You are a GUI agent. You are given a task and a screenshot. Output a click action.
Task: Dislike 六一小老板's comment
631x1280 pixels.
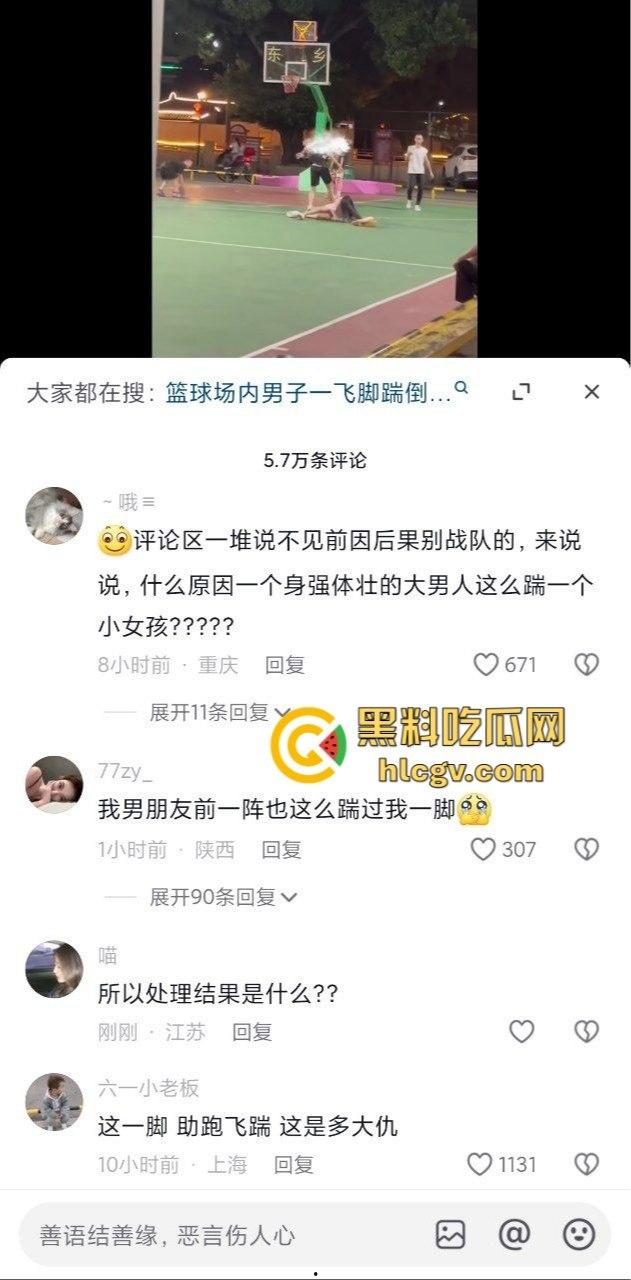pos(586,1164)
